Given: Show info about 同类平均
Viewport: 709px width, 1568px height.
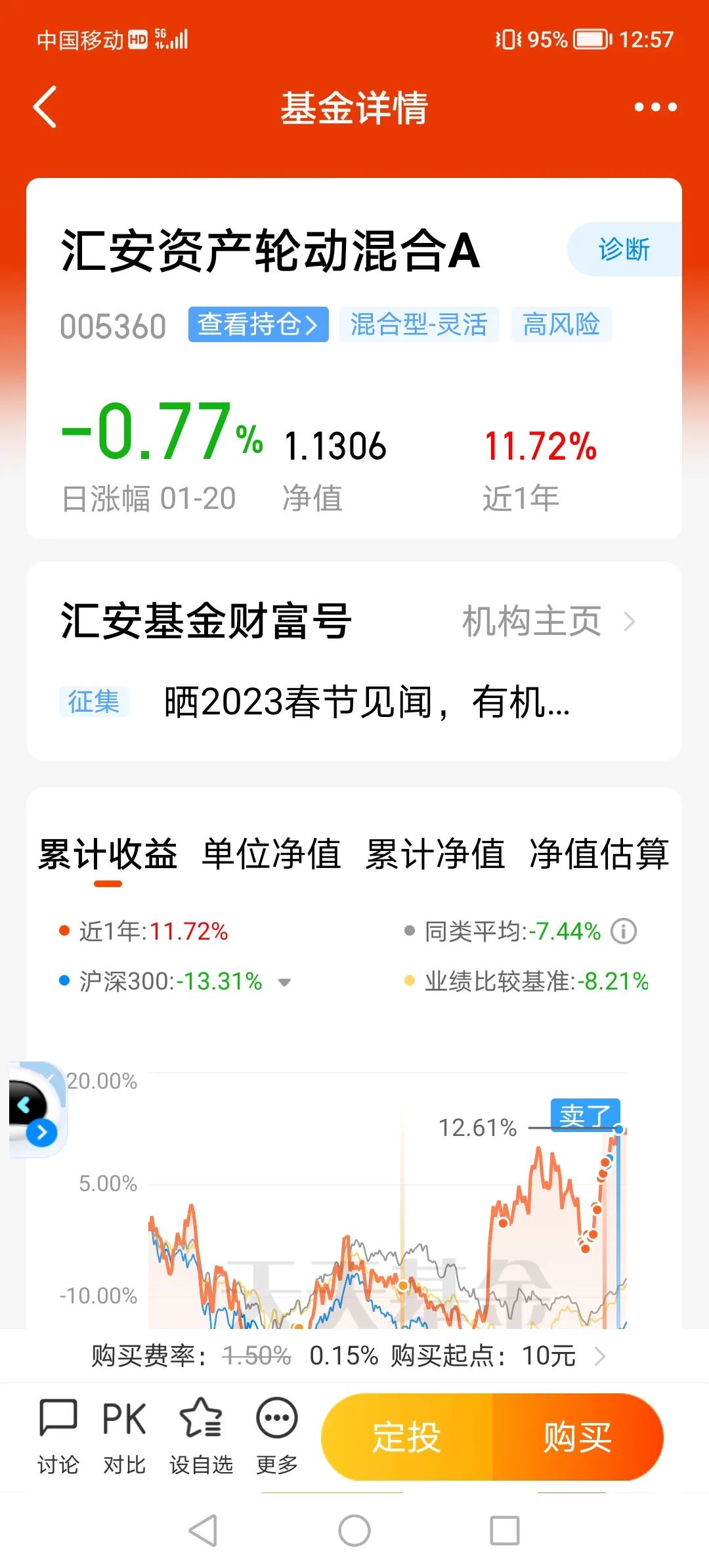Looking at the screenshot, I should pos(624,931).
